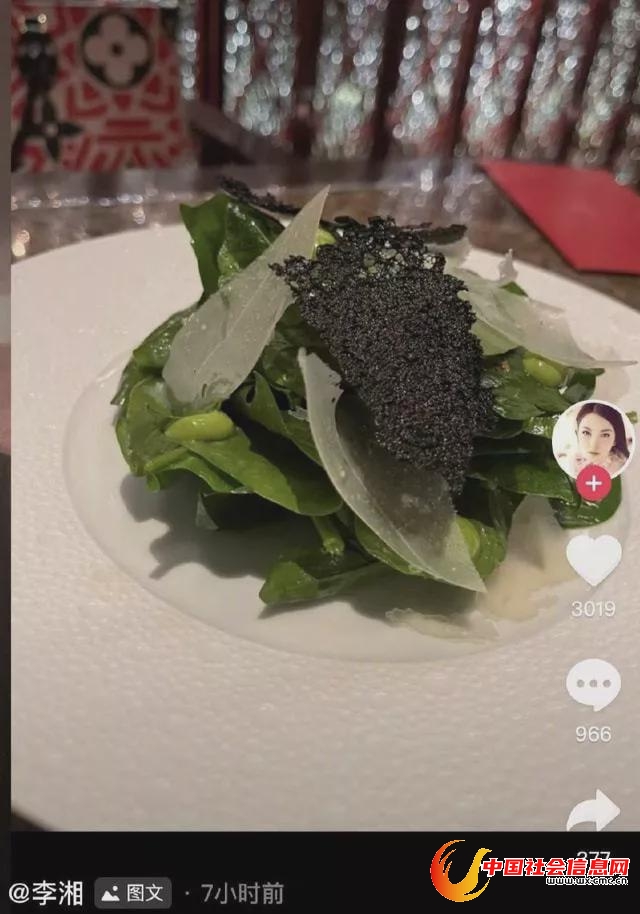Tap the 图文 tag chip
Image resolution: width=640 pixels, height=914 pixels.
[133, 892]
